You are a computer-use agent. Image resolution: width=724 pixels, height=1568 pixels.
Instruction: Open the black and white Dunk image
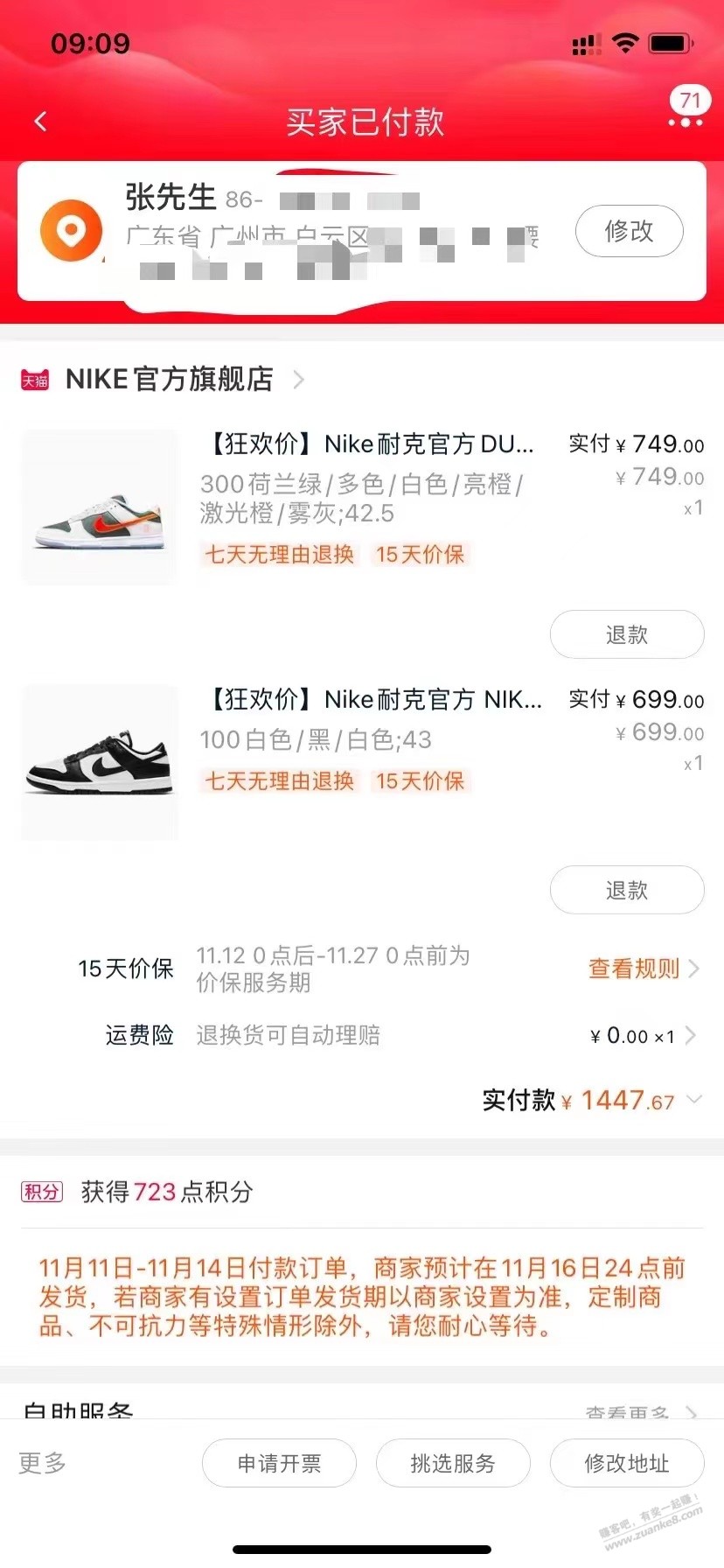point(100,763)
